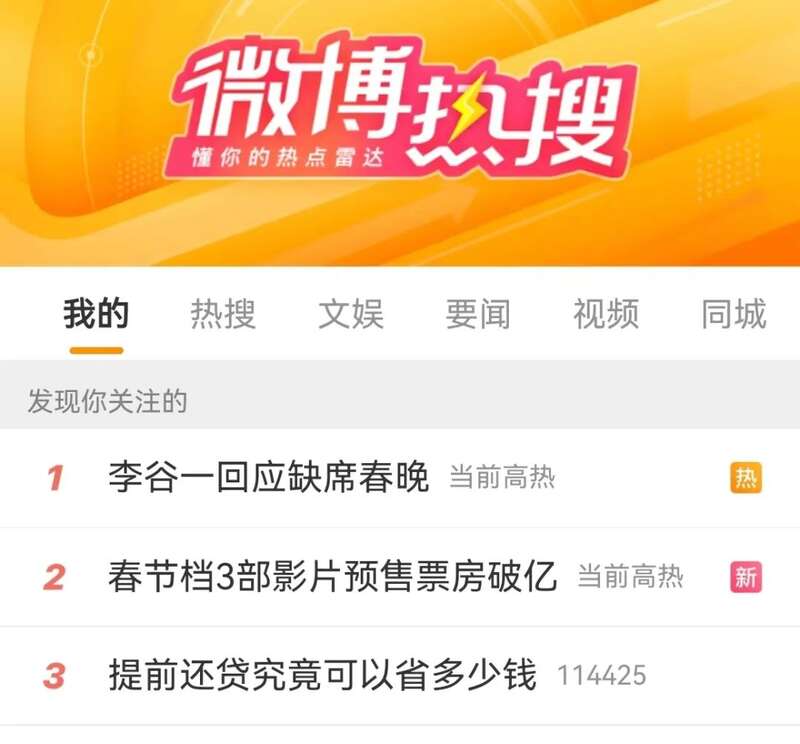The width and height of the screenshot is (800, 744).
Task: Open the 同城 tab
Action: [x=733, y=314]
